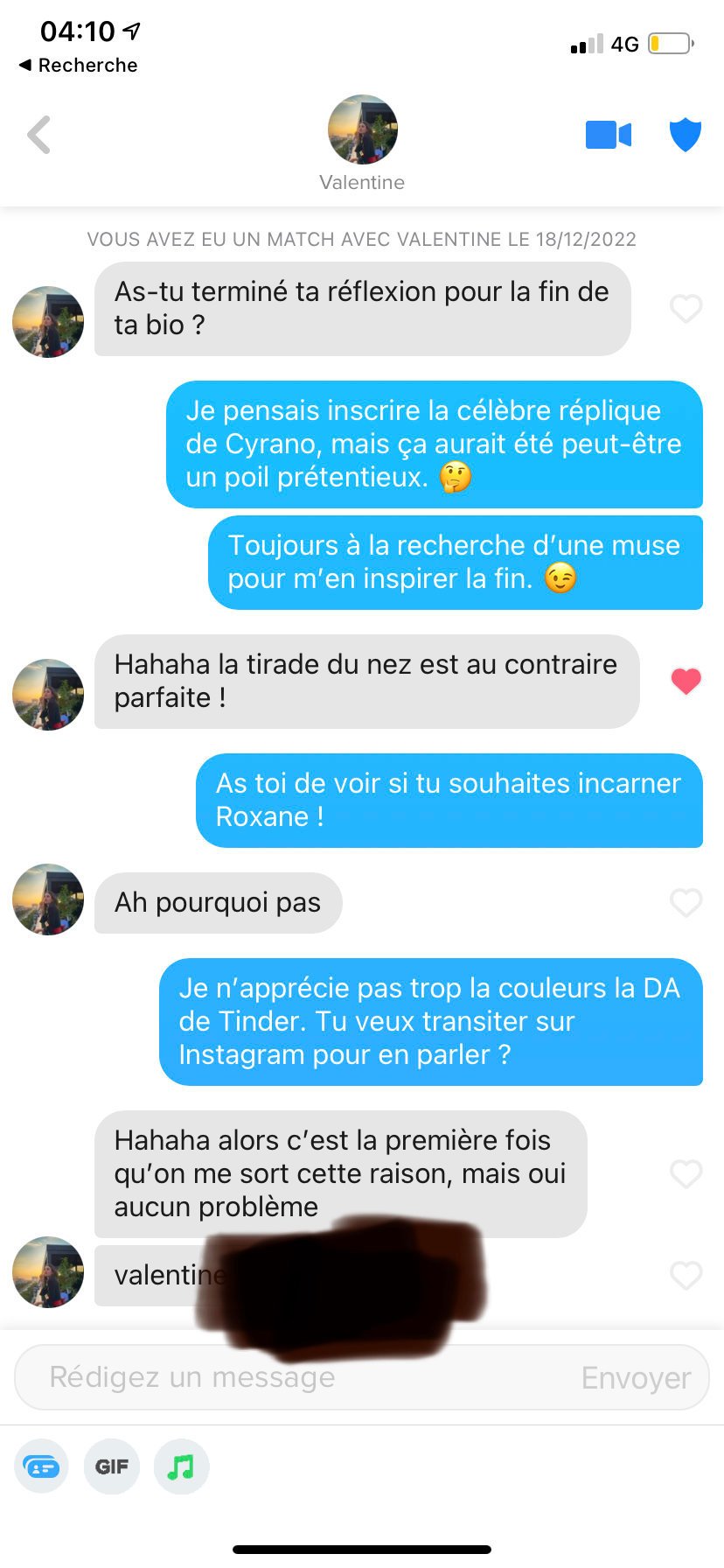This screenshot has height=1568, width=724.
Task: Open the blue safety shield menu
Action: tap(686, 136)
